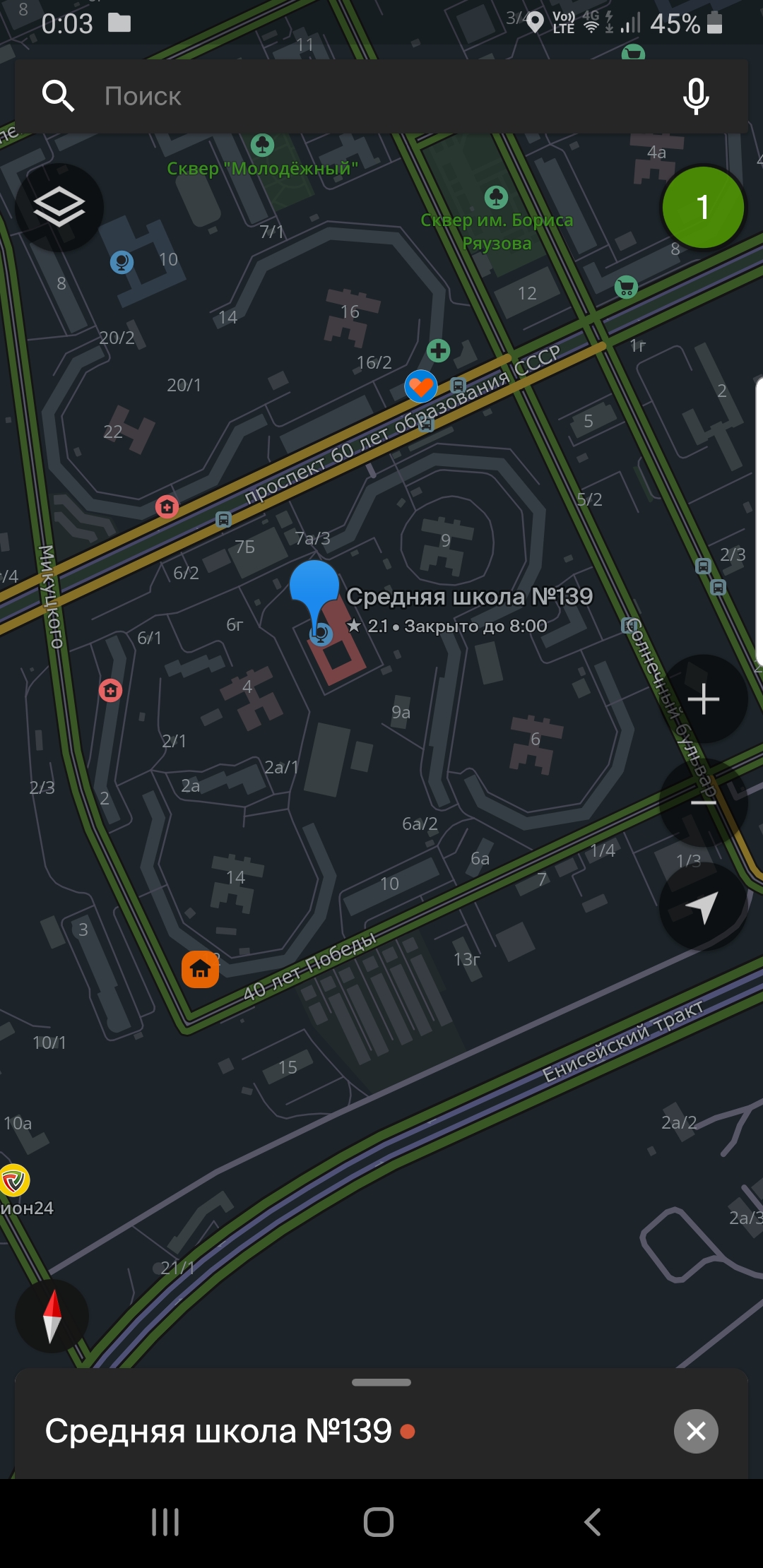
Task: Start voice search with the microphone
Action: (696, 96)
